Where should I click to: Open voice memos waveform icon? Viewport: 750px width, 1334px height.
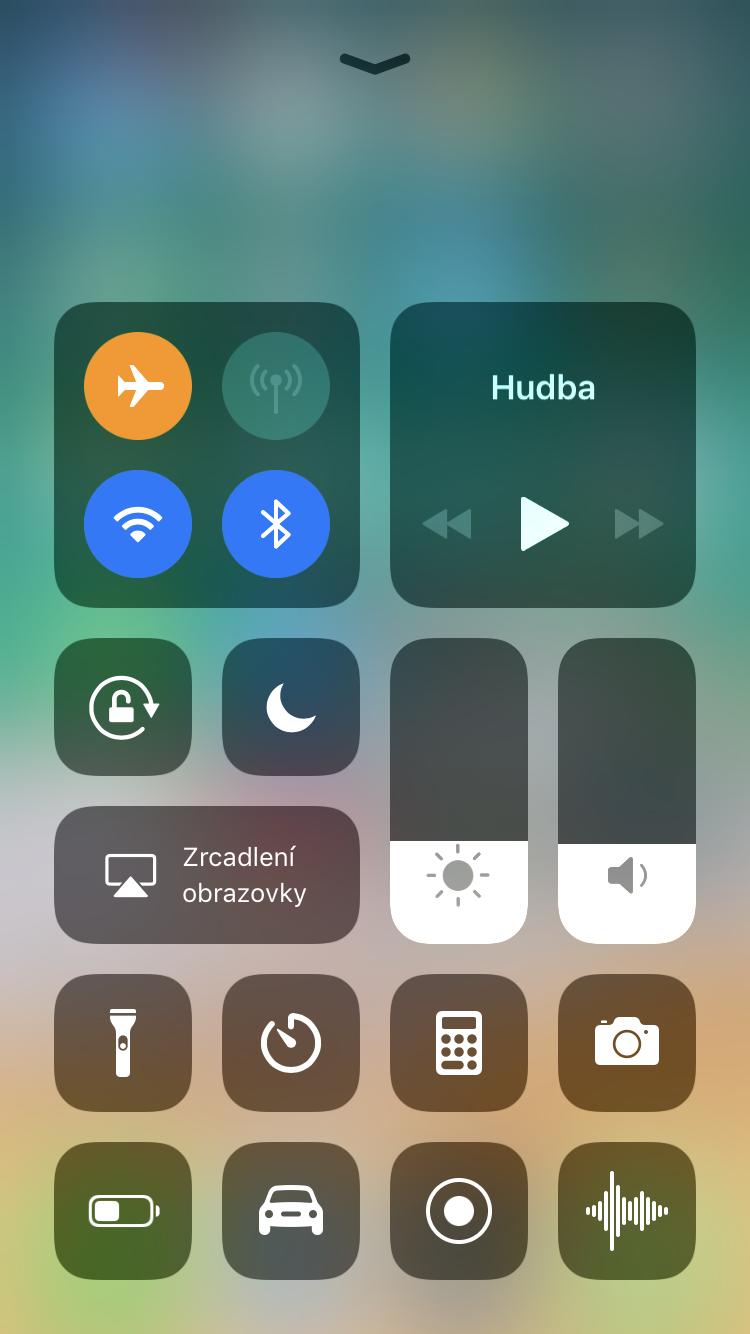point(627,1211)
